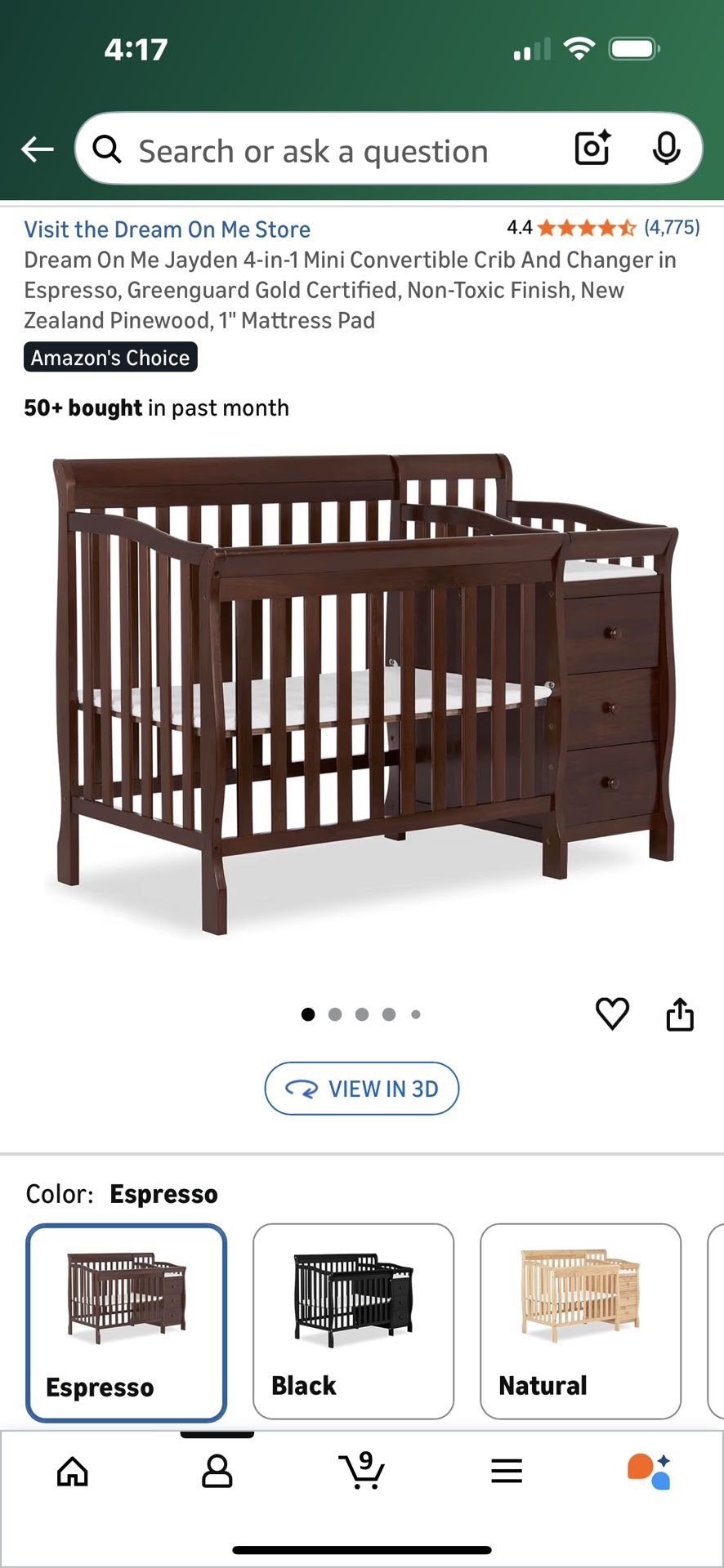Screen dimensions: 724x1568
Task: Share this crib listing
Action: pyautogui.click(x=680, y=1013)
